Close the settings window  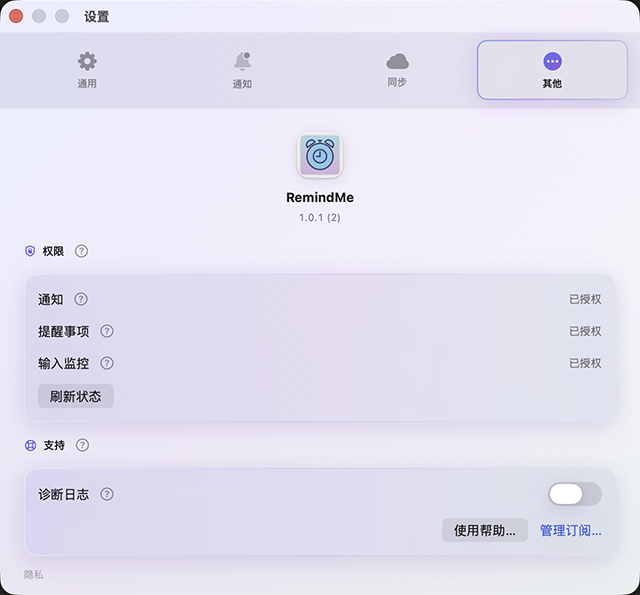[x=16, y=16]
